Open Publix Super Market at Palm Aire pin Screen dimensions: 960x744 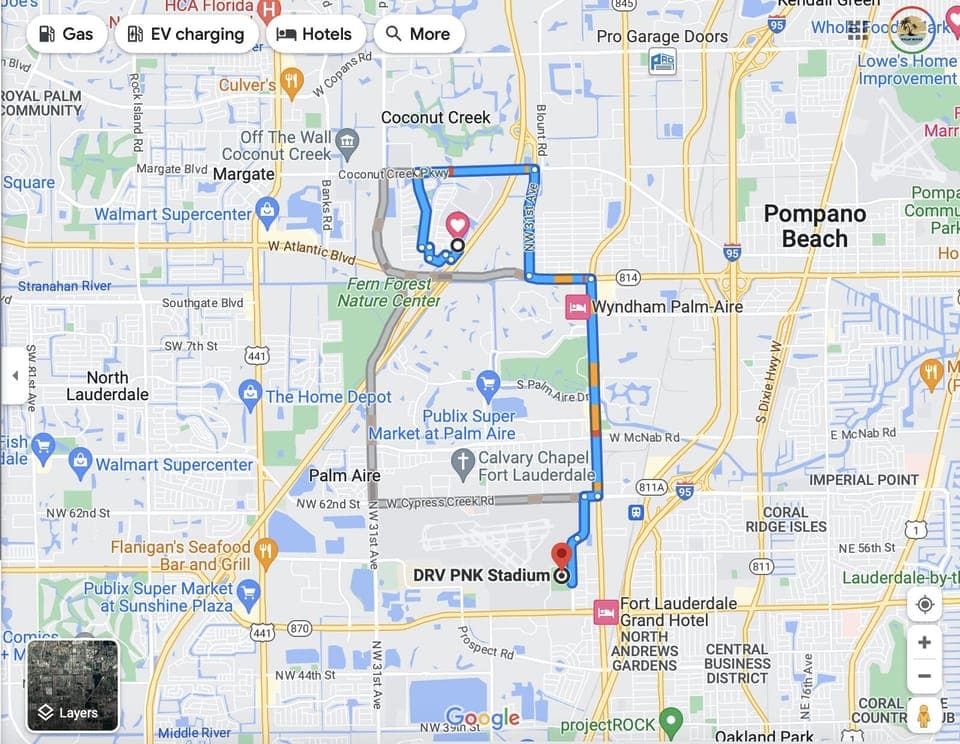click(488, 383)
